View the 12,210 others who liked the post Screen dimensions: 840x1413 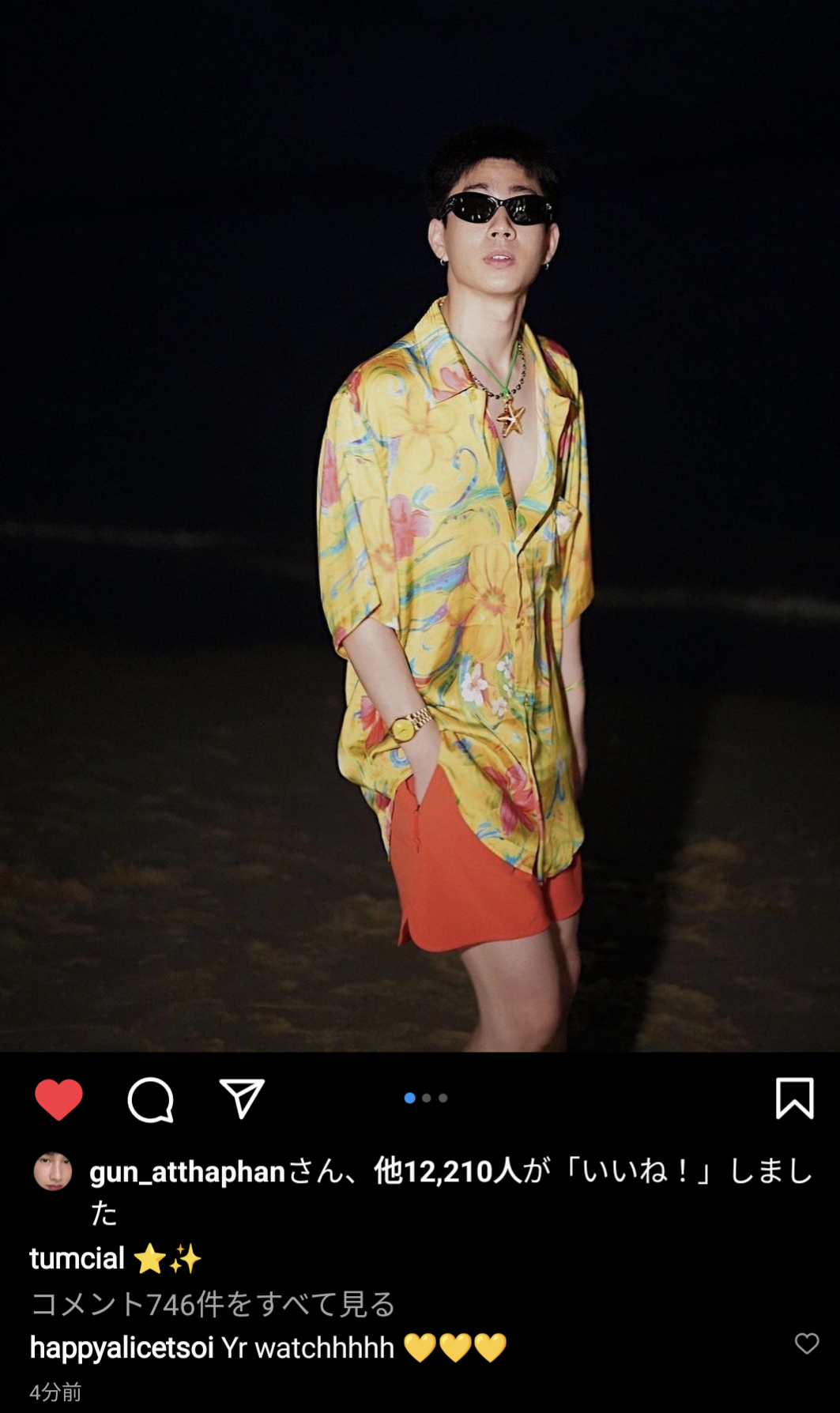click(x=447, y=1171)
